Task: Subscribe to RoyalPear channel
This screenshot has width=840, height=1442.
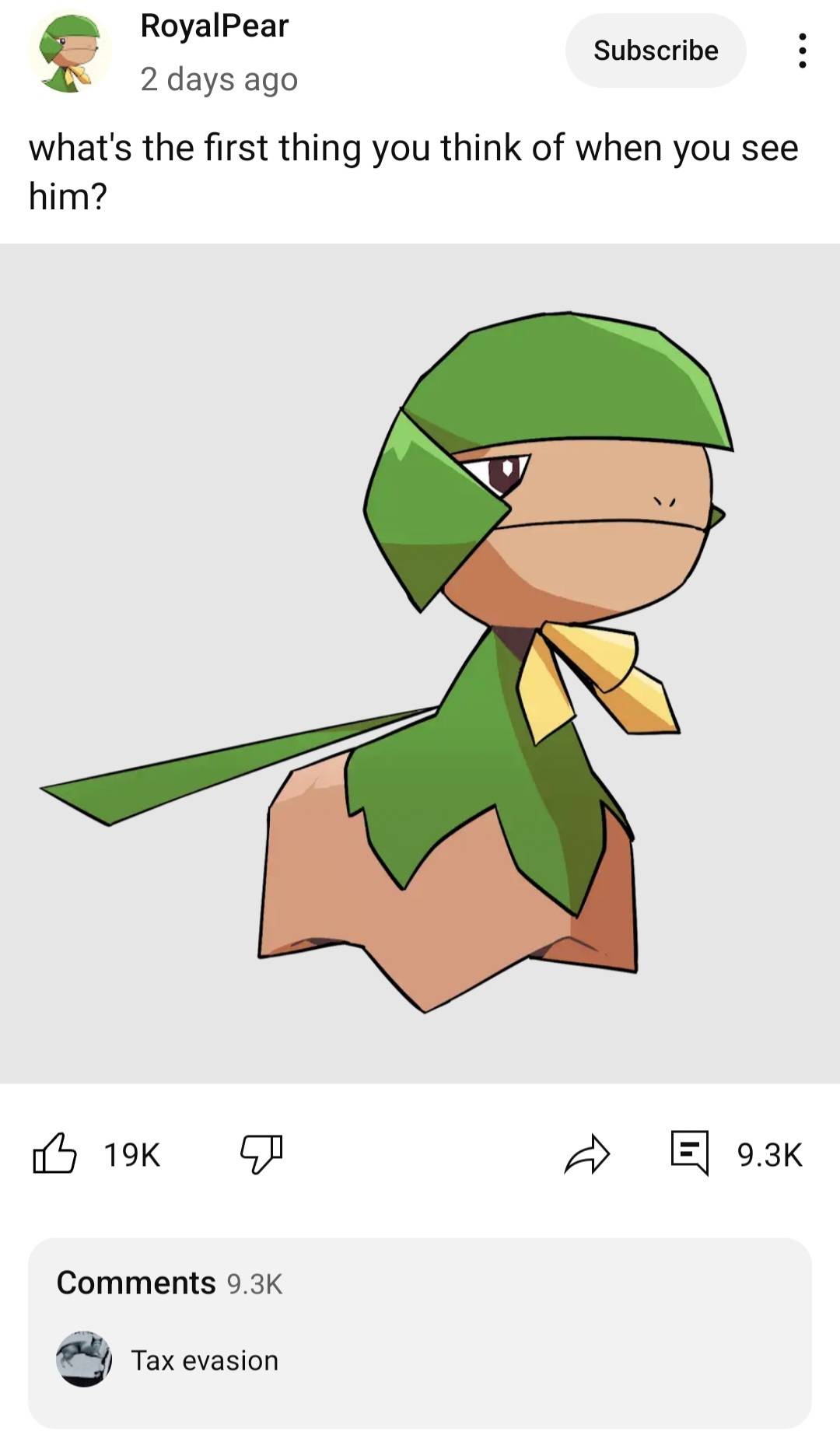Action: [655, 51]
